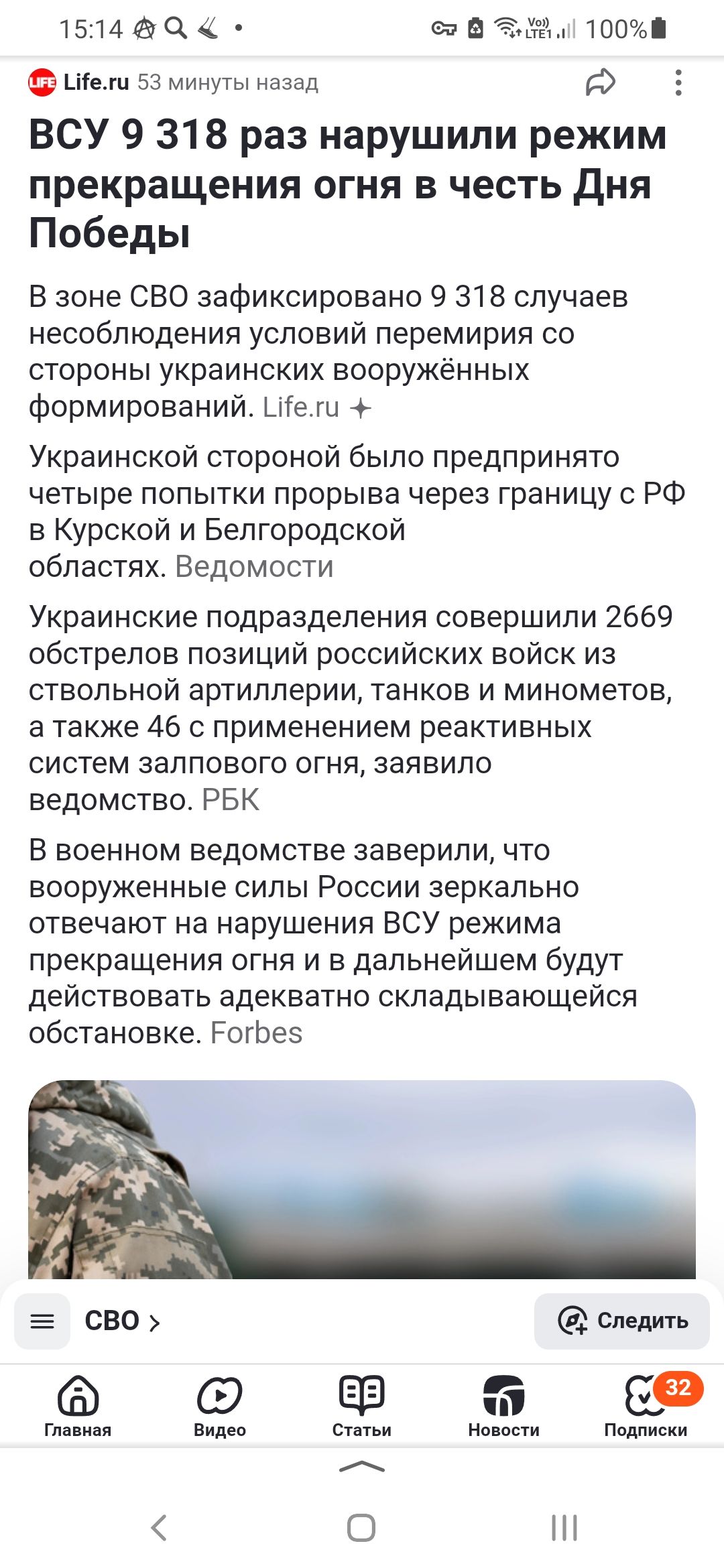Switch to the Главная tab
This screenshot has width=724, height=1568.
78,1406
